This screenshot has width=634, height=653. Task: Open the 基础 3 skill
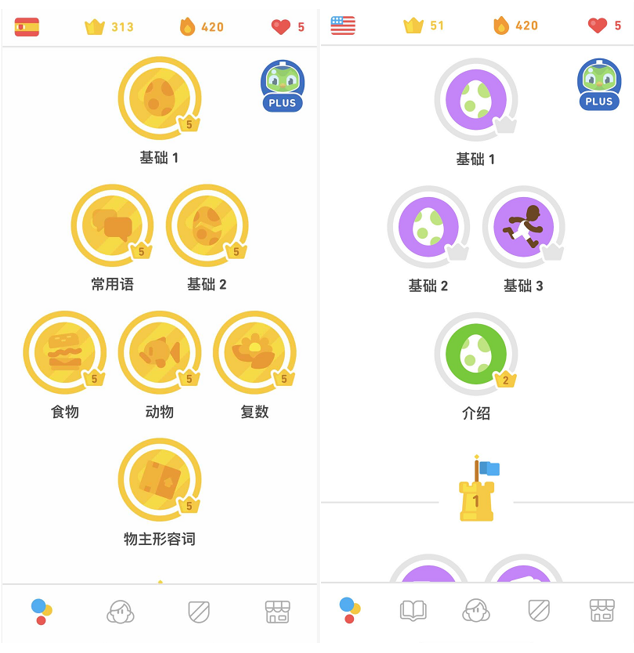click(523, 226)
